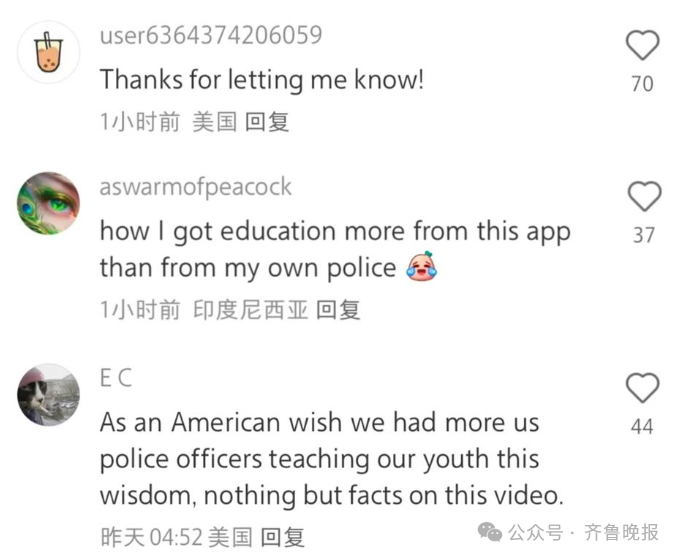Open user6364374206059's bubble tea avatar
Viewport: 680px width, 559px height.
pyautogui.click(x=49, y=51)
